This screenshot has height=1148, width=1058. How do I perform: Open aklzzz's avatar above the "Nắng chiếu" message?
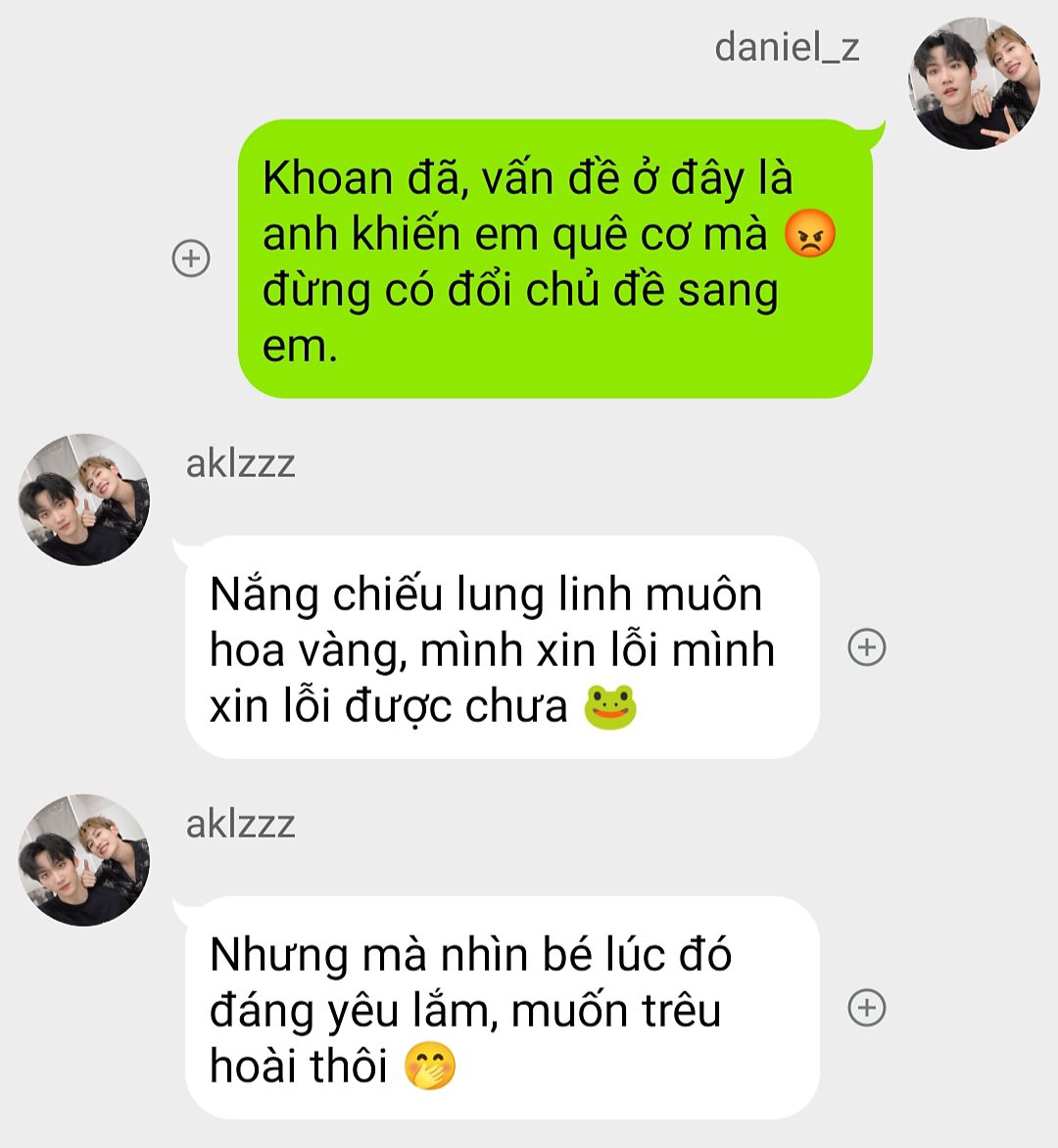[84, 500]
